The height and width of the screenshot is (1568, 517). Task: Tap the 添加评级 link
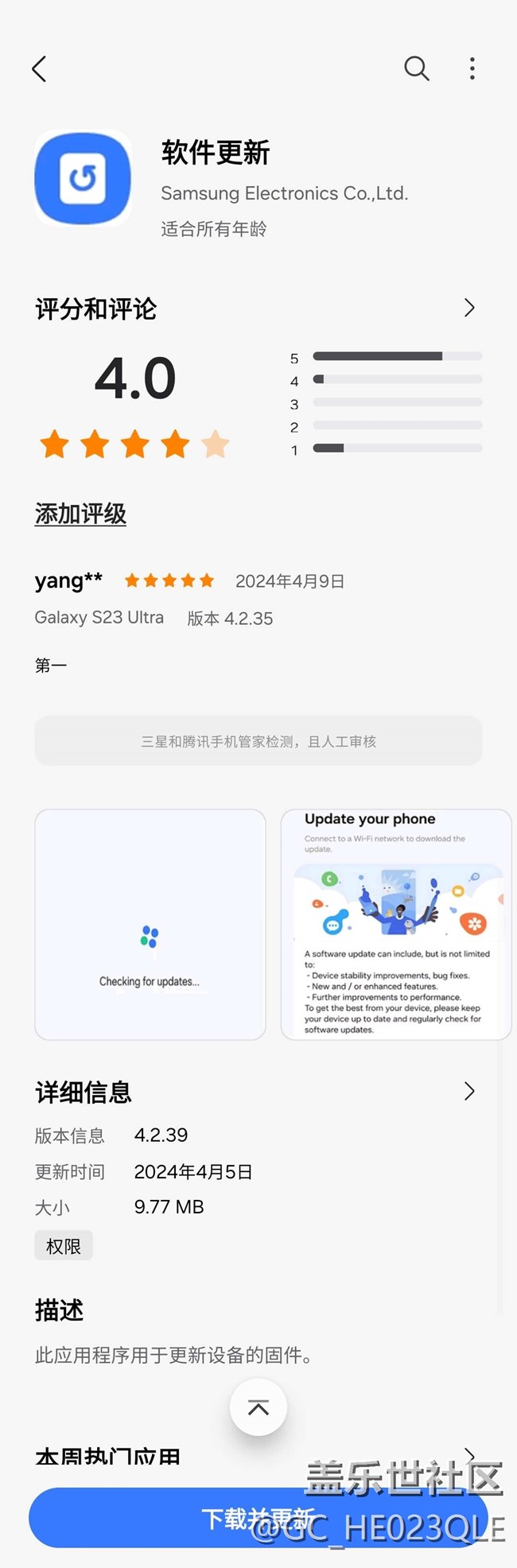pos(80,514)
